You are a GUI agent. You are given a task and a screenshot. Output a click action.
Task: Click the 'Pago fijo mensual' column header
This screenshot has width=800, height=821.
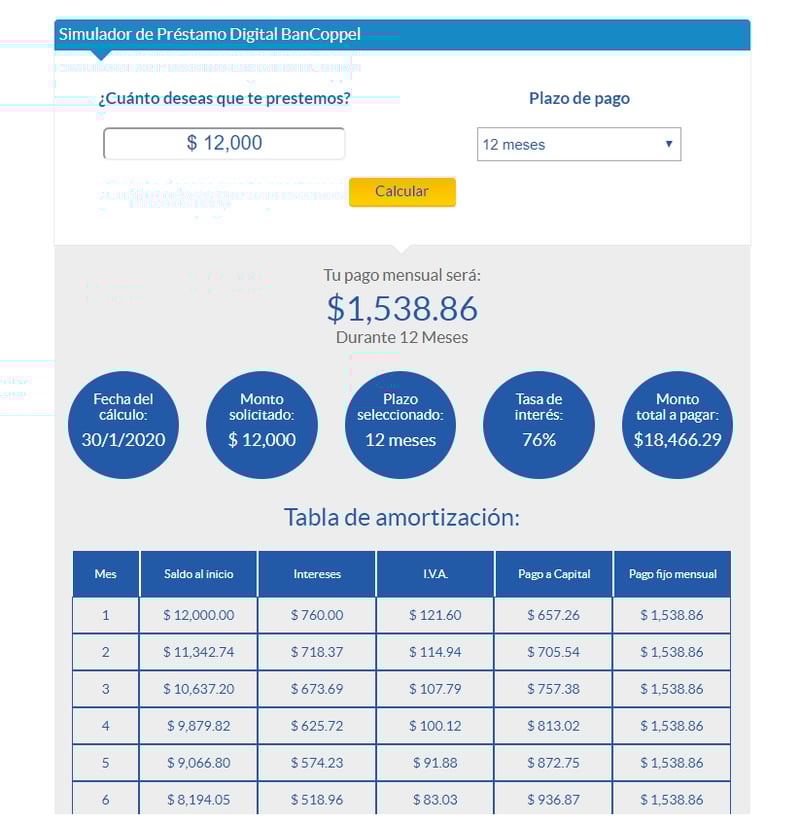point(672,574)
